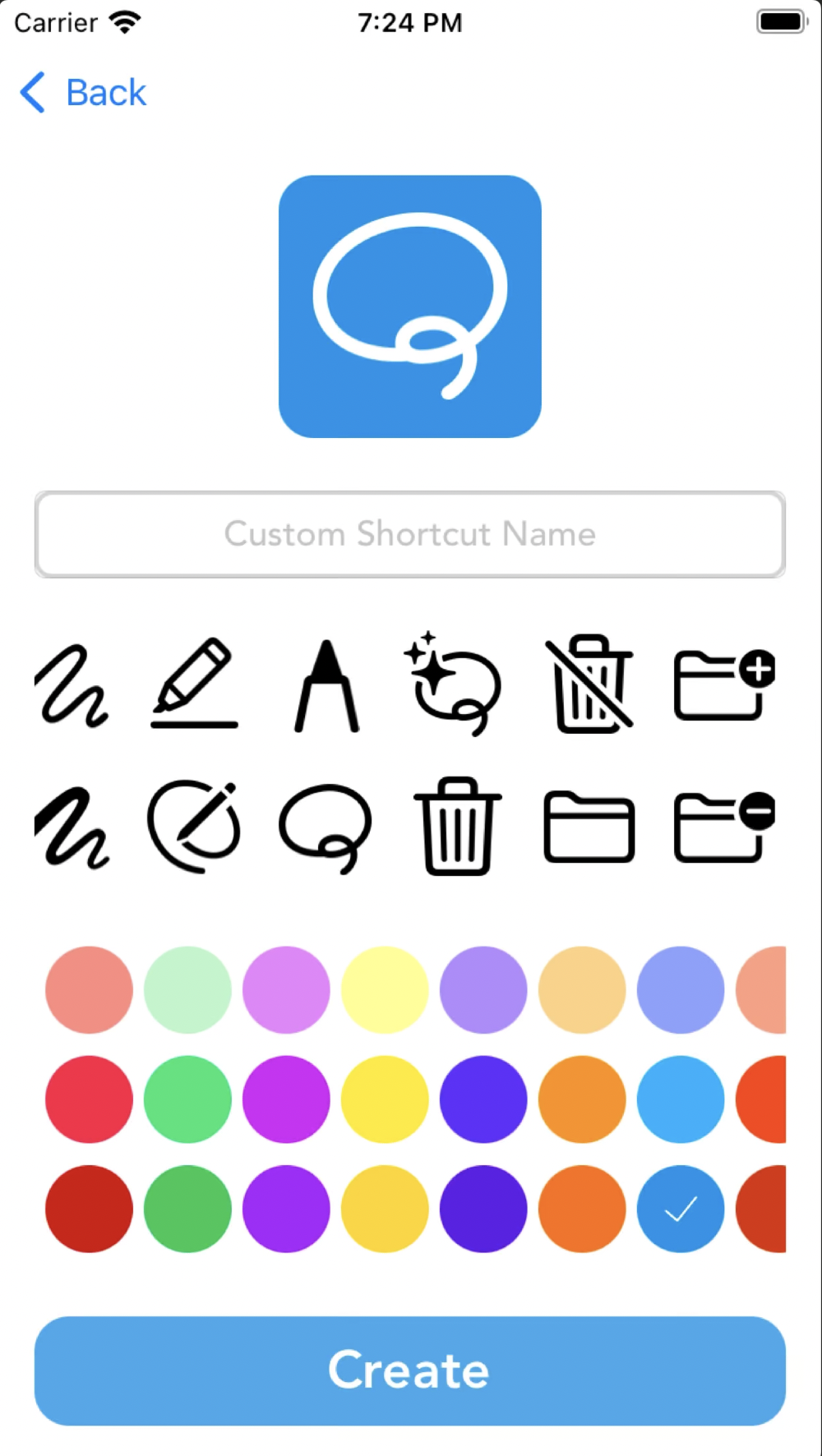Choose the pale orange color swatch

click(x=582, y=990)
